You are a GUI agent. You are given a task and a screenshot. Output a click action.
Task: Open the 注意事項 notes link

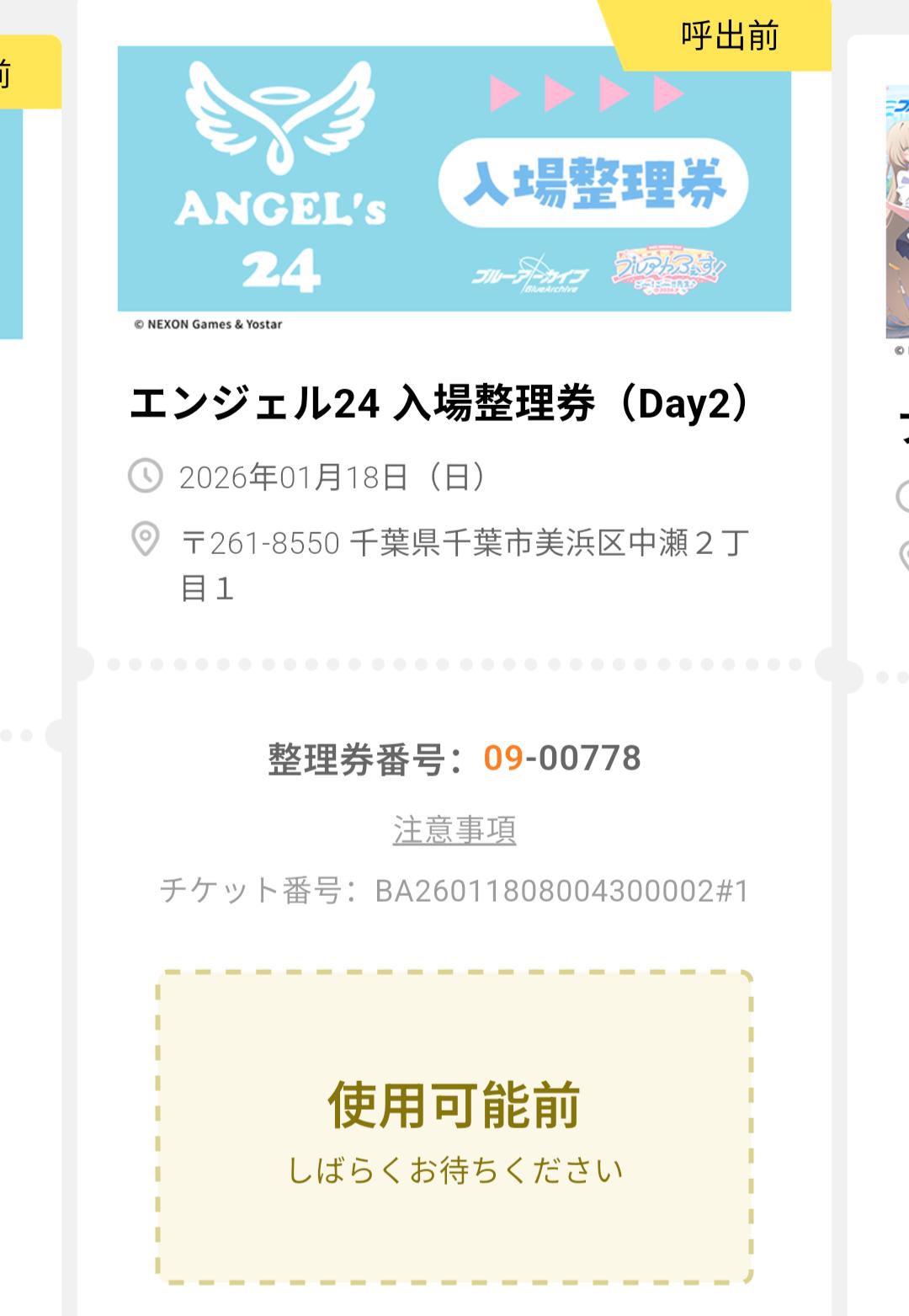(454, 830)
